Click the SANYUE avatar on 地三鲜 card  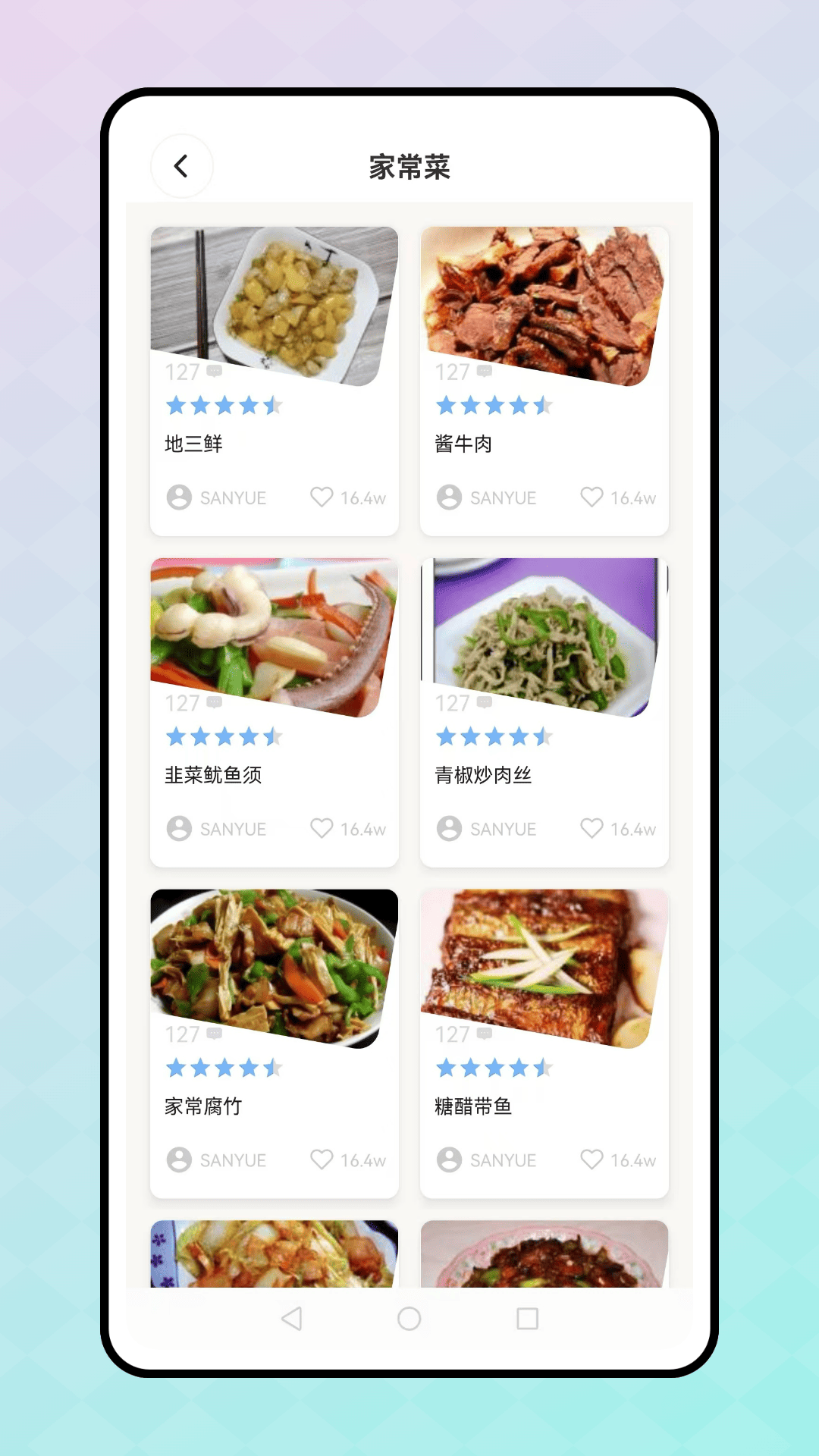179,498
